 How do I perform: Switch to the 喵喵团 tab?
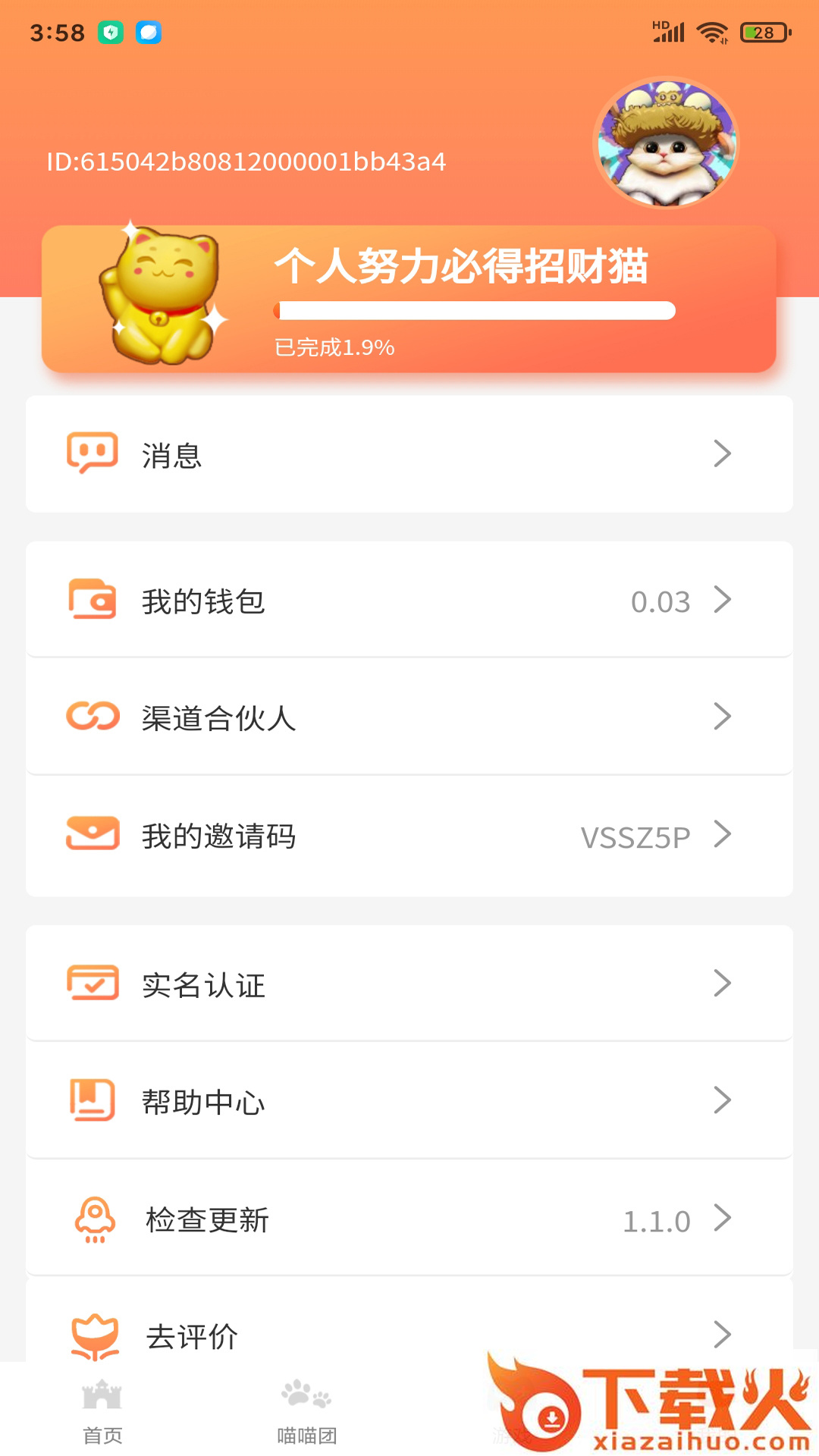(x=306, y=1410)
